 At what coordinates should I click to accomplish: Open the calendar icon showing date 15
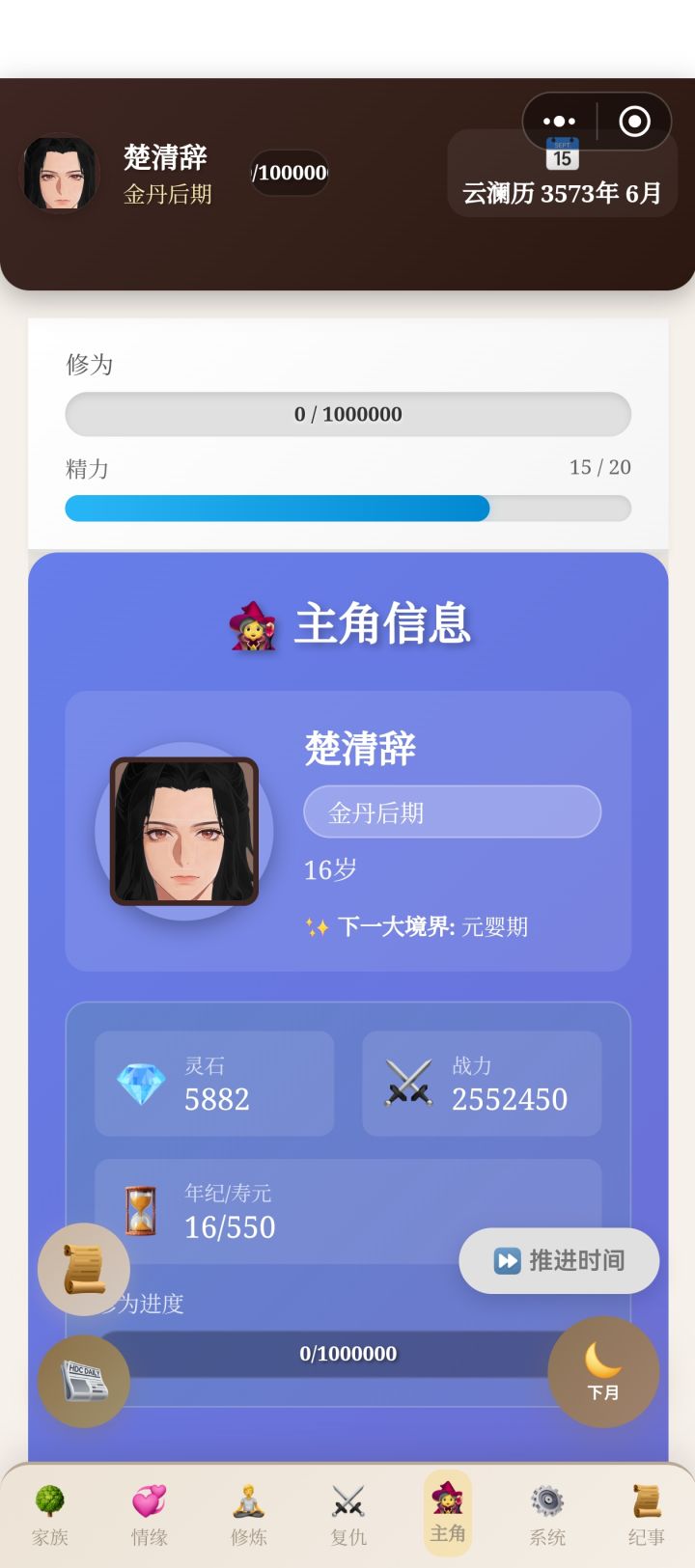click(563, 154)
